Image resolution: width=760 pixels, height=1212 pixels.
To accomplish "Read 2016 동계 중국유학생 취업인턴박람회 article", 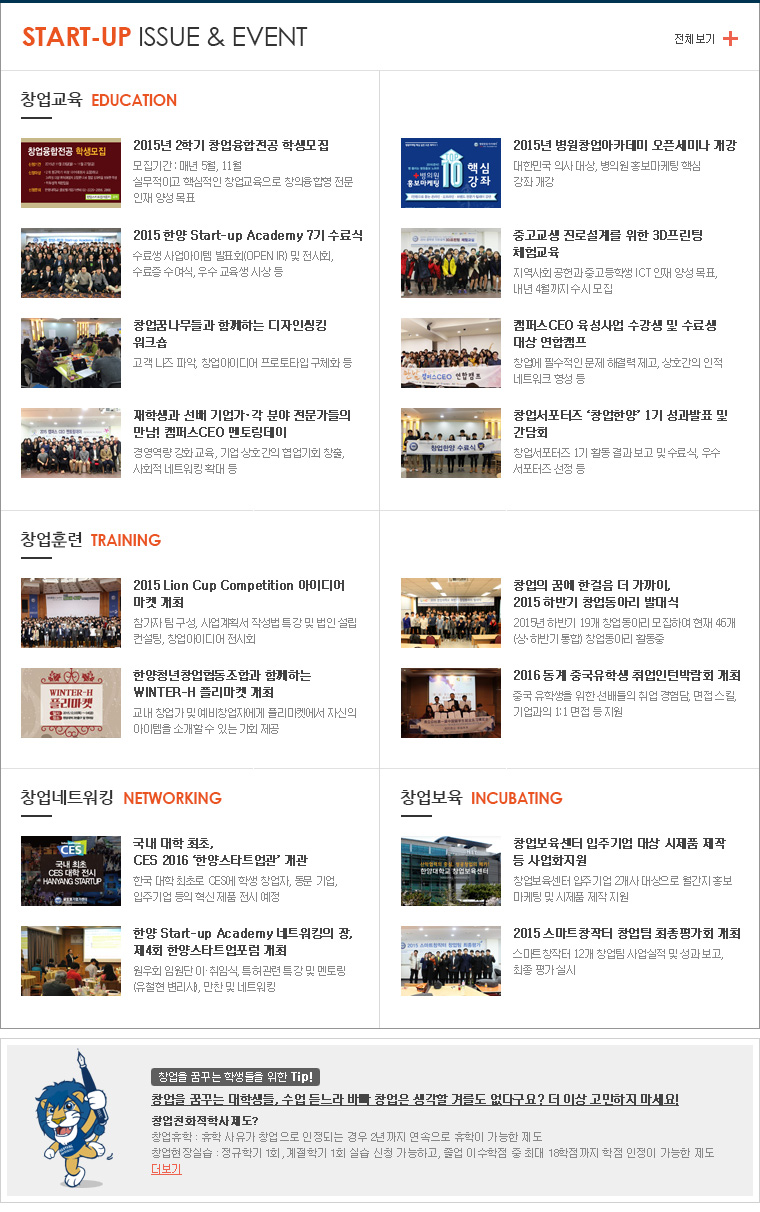I will coord(626,676).
